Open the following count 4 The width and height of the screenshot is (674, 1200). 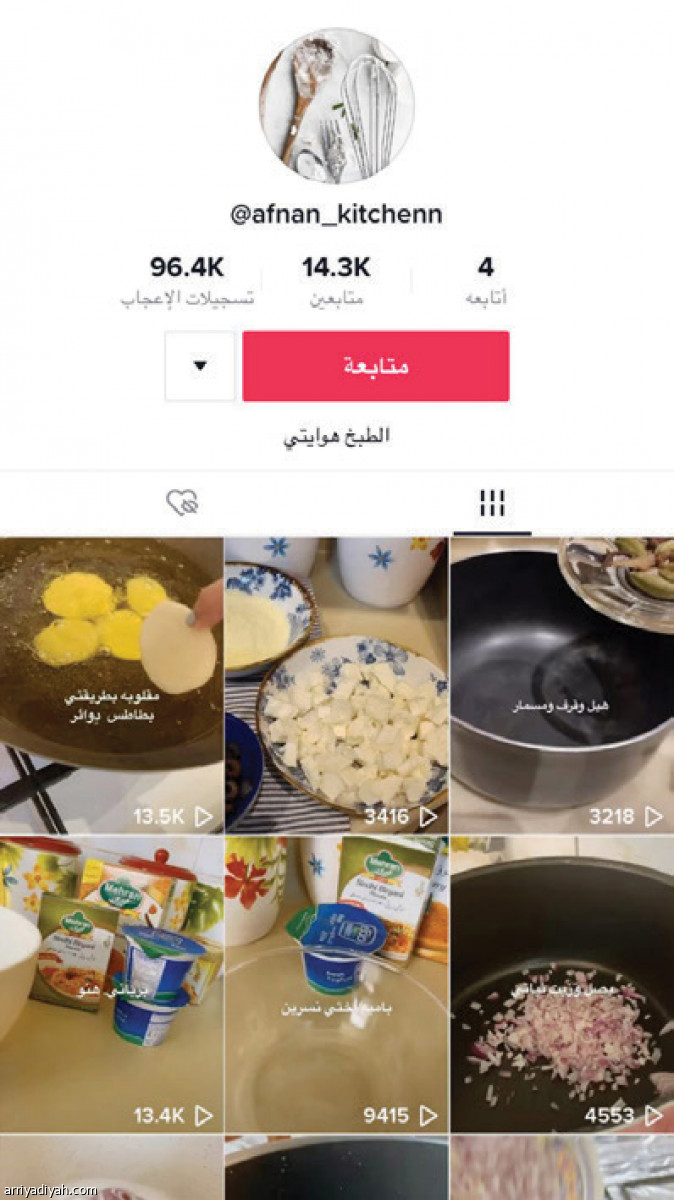pos(485,280)
